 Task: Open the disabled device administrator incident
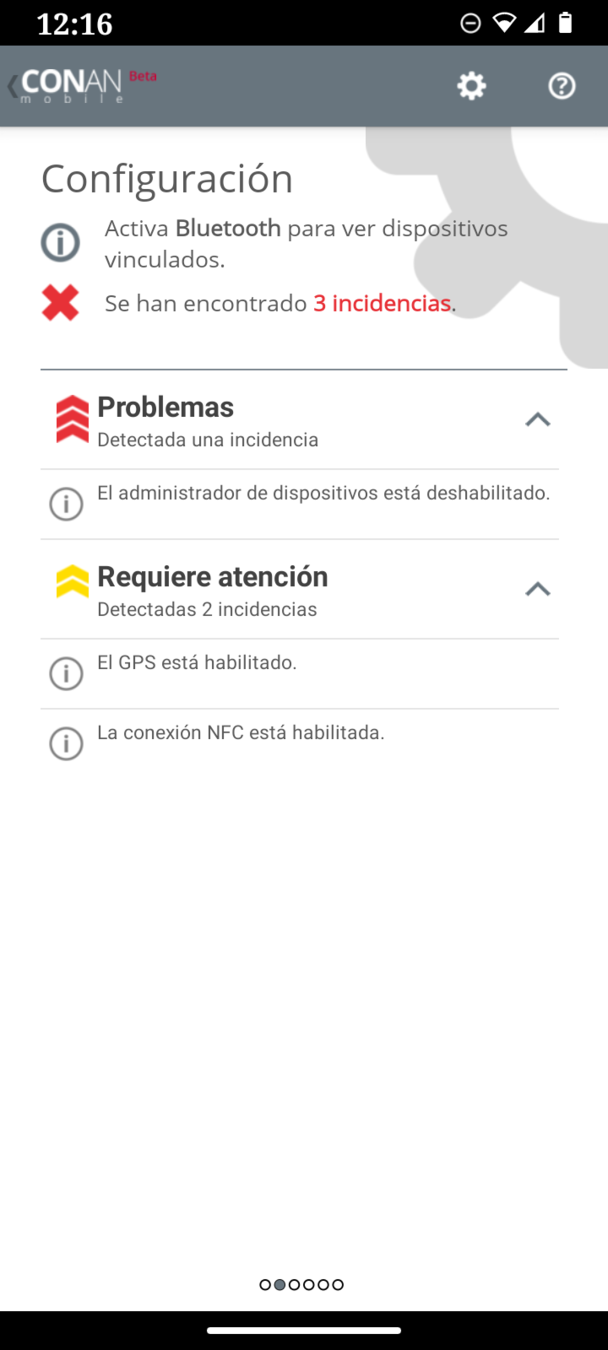pos(322,494)
